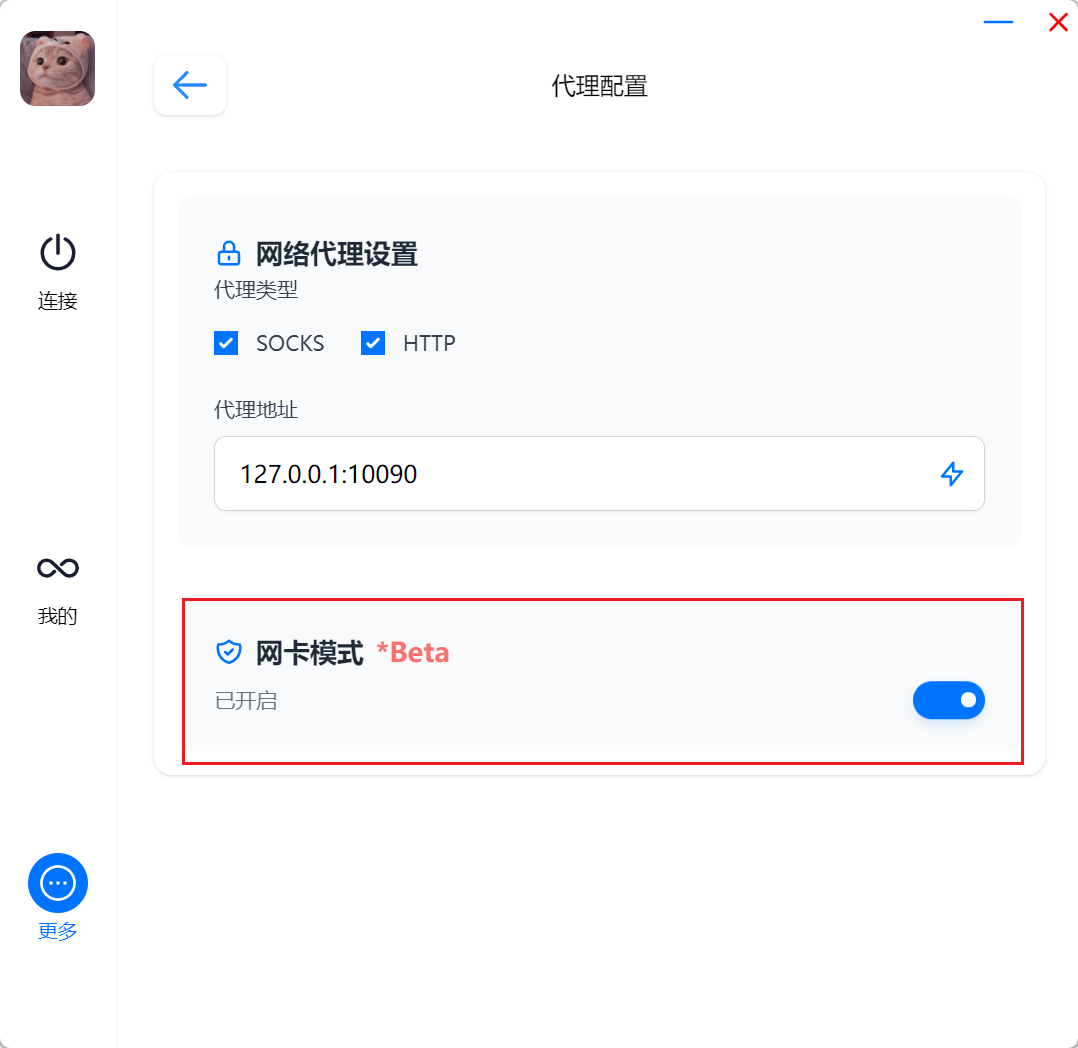The height and width of the screenshot is (1048, 1078).
Task: Open the 连接 tab
Action: [x=58, y=271]
